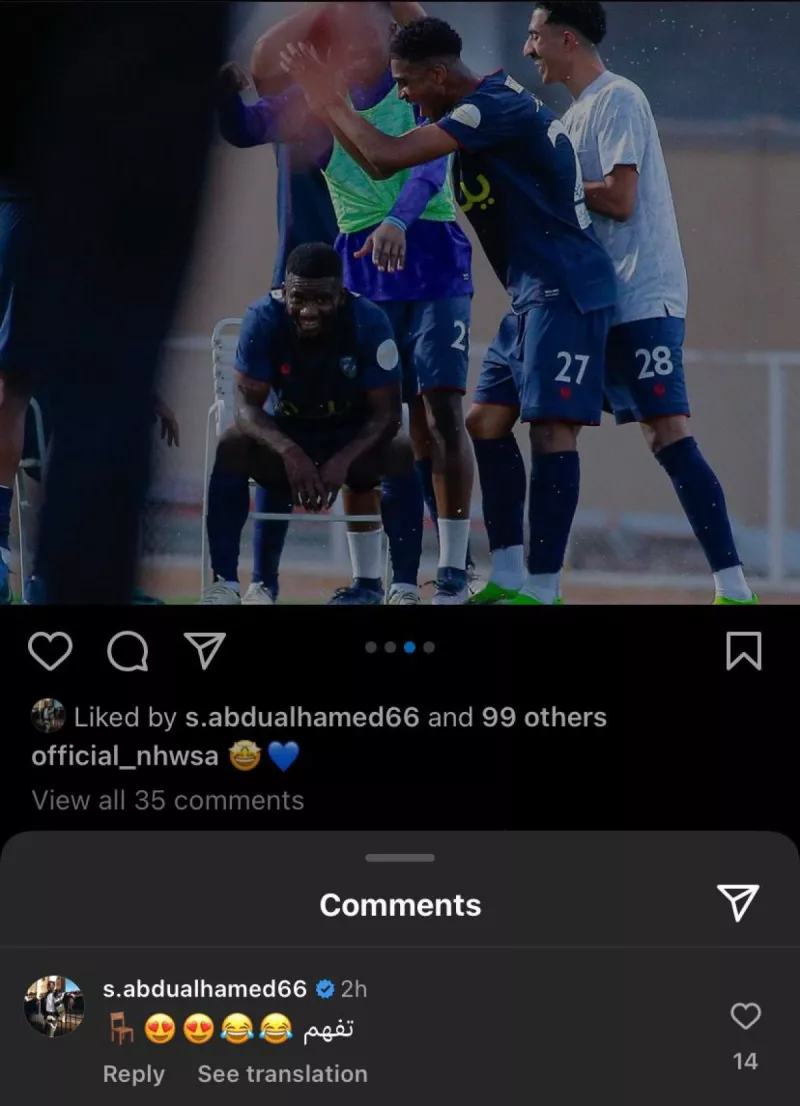Share the comments via the send icon
800x1106 pixels.
[x=738, y=902]
